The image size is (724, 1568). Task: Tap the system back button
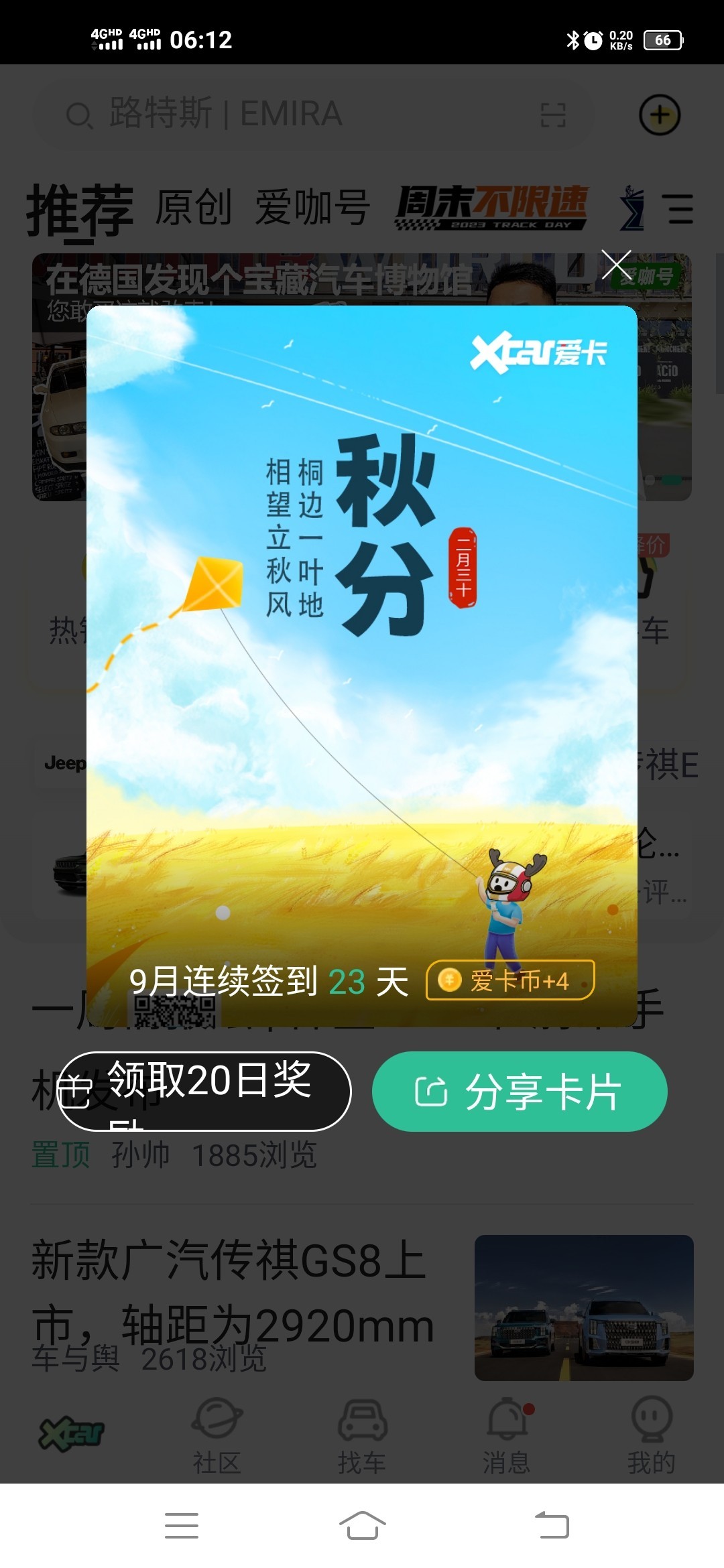point(552,1526)
